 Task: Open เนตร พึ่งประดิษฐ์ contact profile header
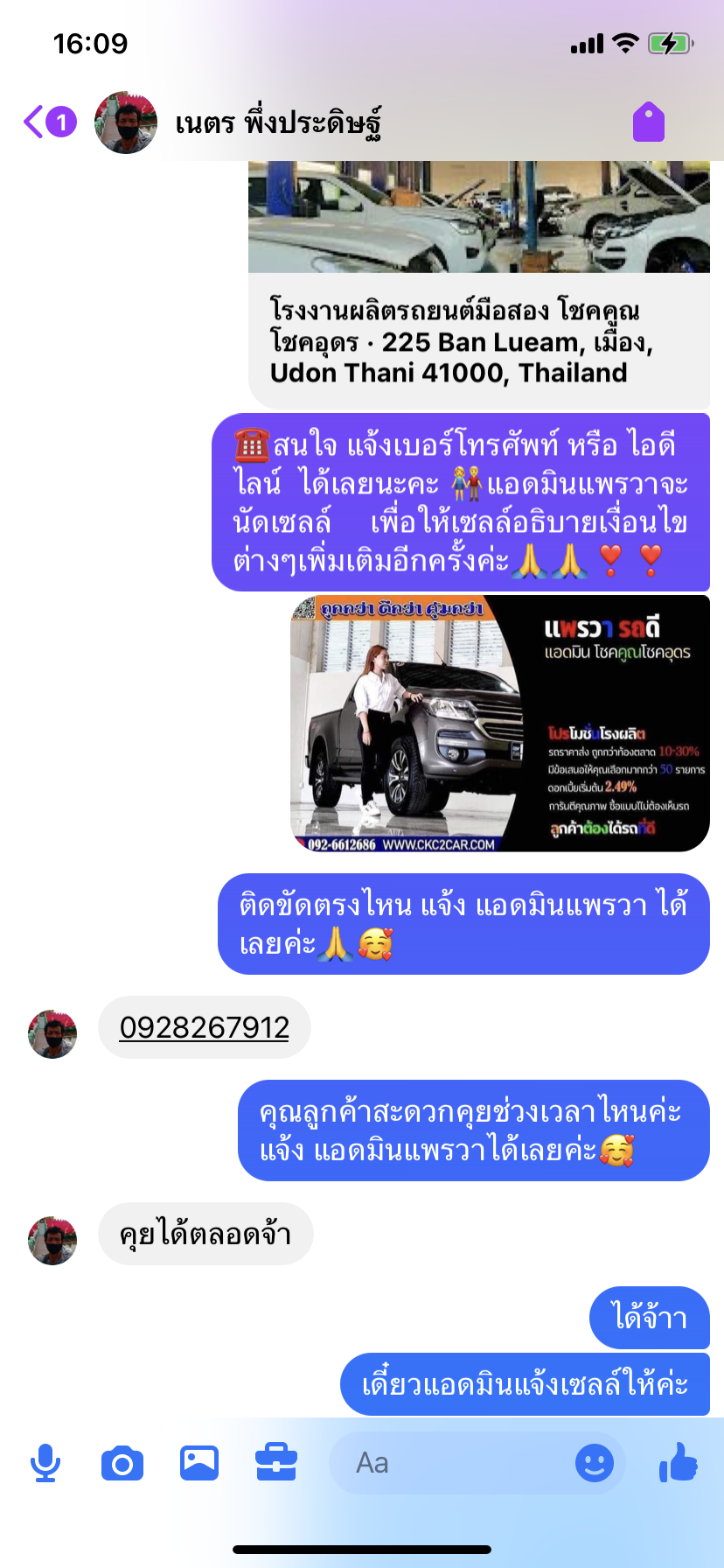click(x=278, y=122)
